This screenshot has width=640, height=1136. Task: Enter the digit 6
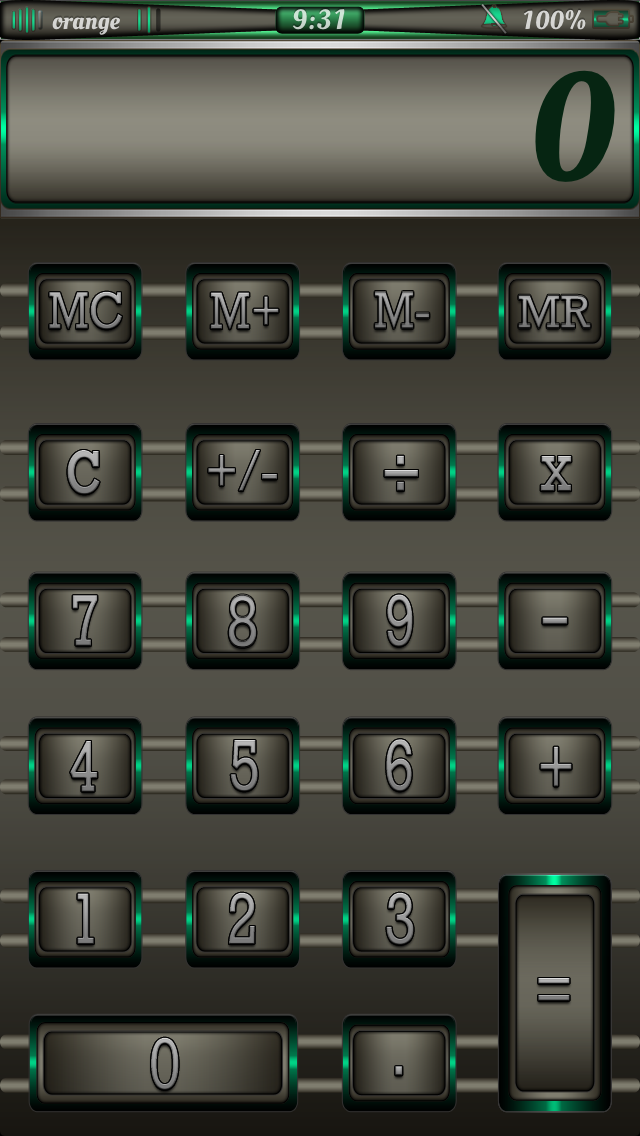[x=399, y=766]
